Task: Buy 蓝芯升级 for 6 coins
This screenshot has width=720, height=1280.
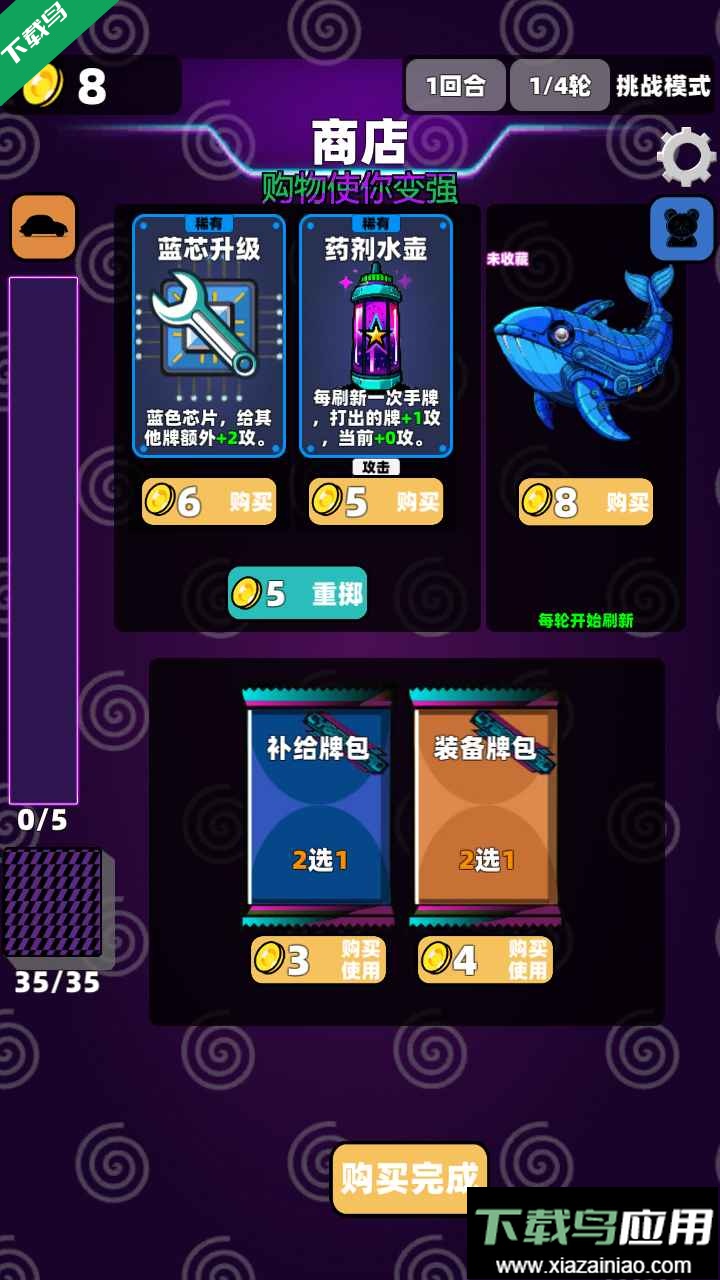Action: coord(209,502)
